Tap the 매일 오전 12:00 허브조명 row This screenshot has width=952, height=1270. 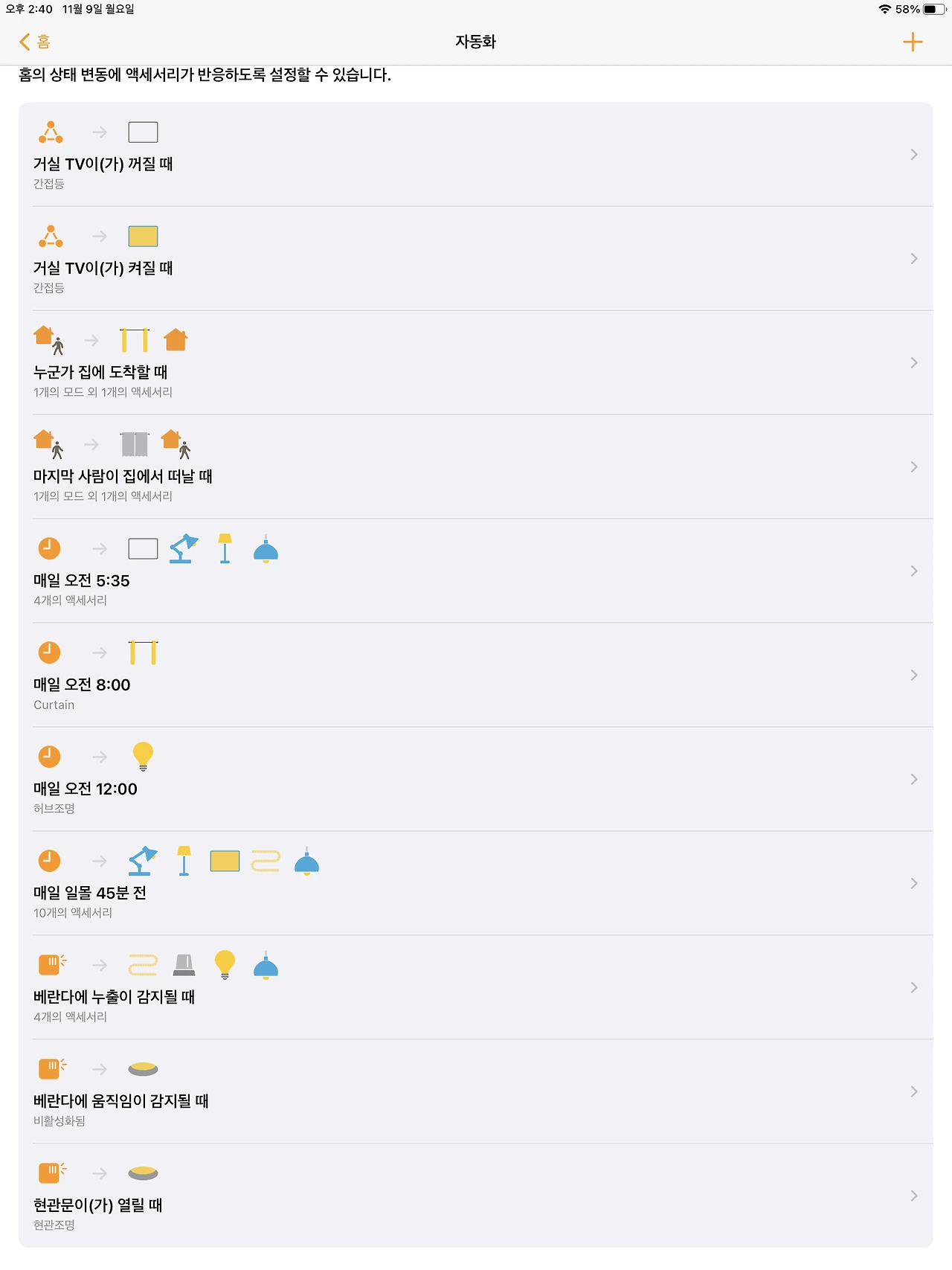[476, 780]
